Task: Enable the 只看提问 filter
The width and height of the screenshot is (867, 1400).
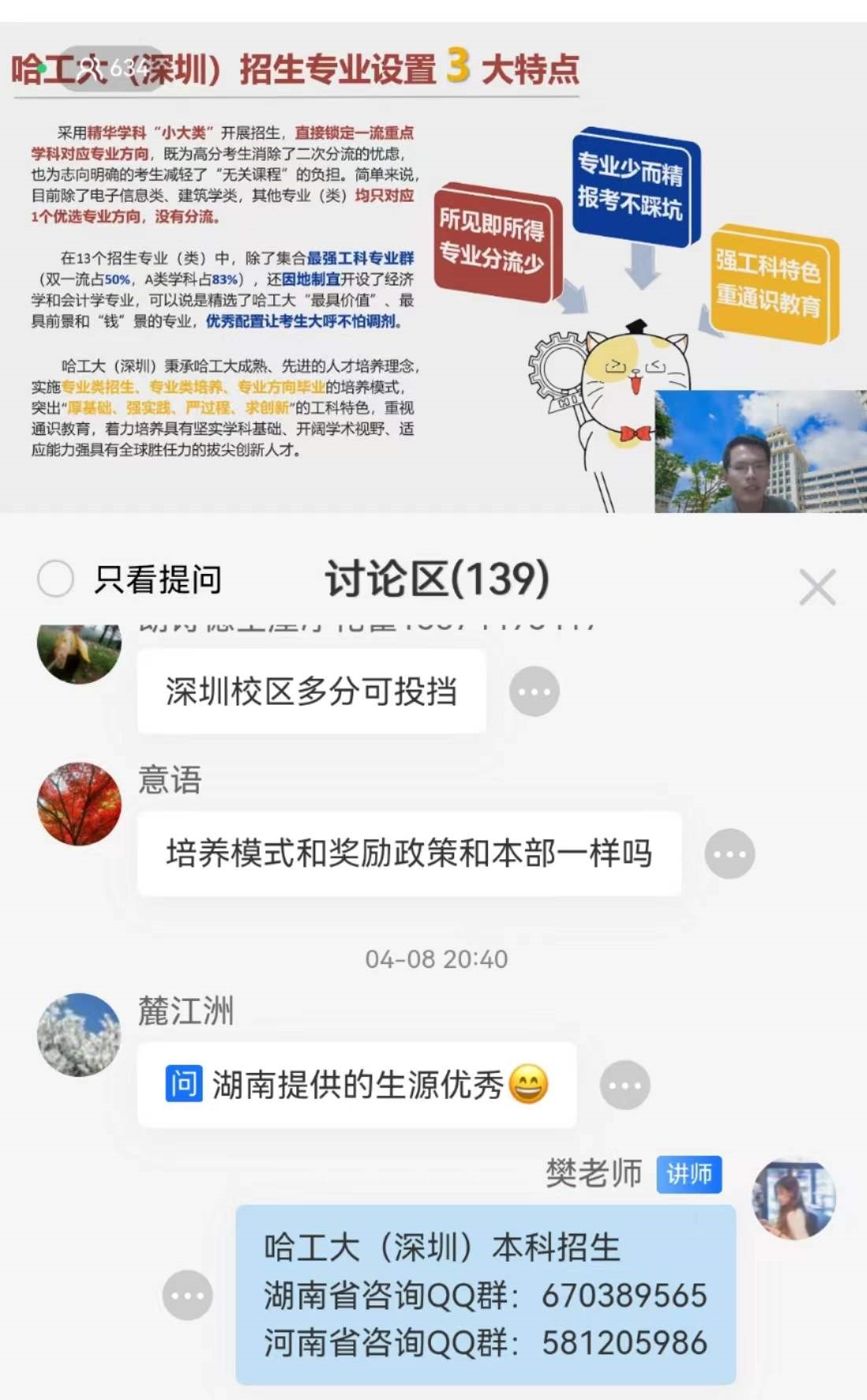Action: tap(55, 581)
